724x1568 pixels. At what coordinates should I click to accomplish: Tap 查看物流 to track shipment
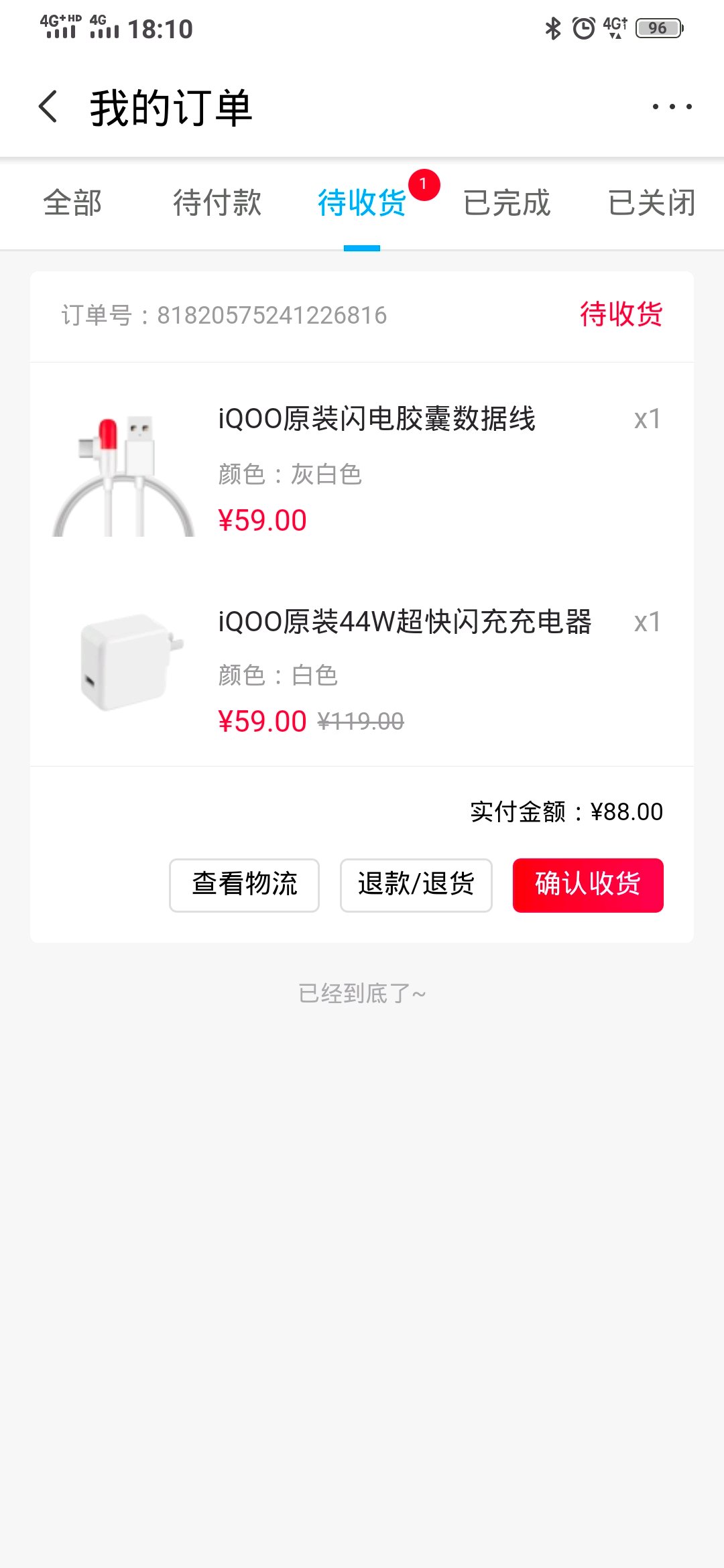pos(244,885)
